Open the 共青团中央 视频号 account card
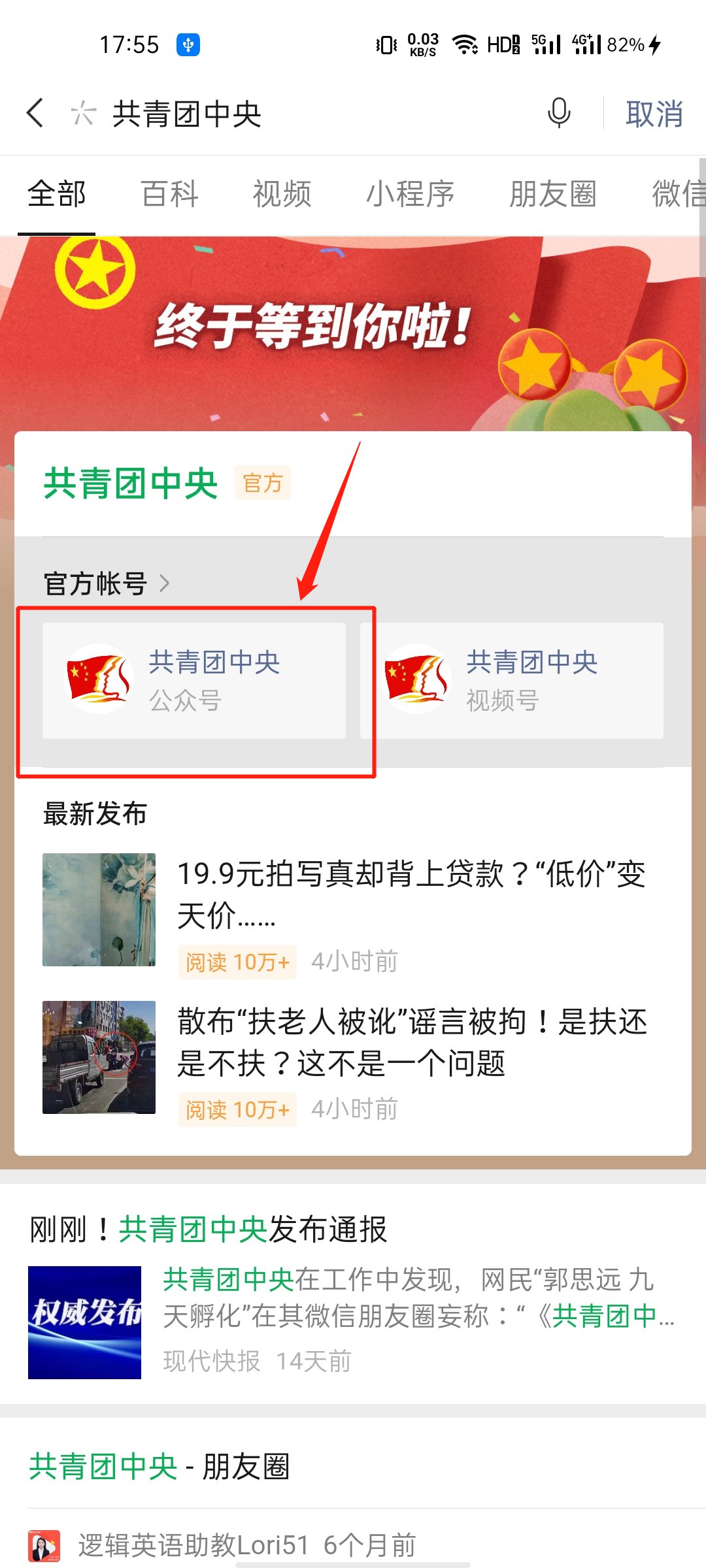 click(511, 681)
